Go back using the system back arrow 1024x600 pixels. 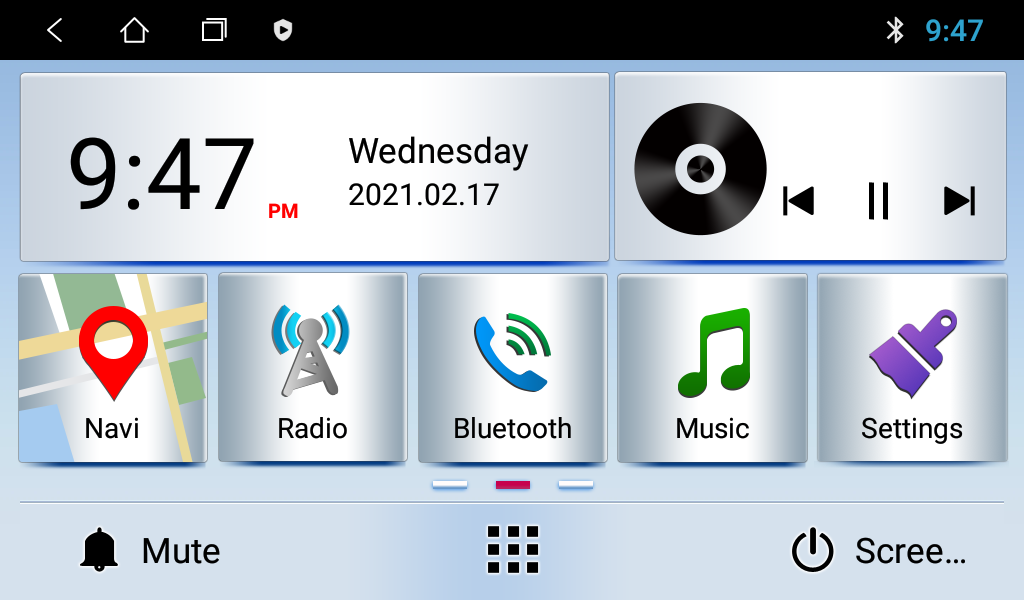point(55,31)
